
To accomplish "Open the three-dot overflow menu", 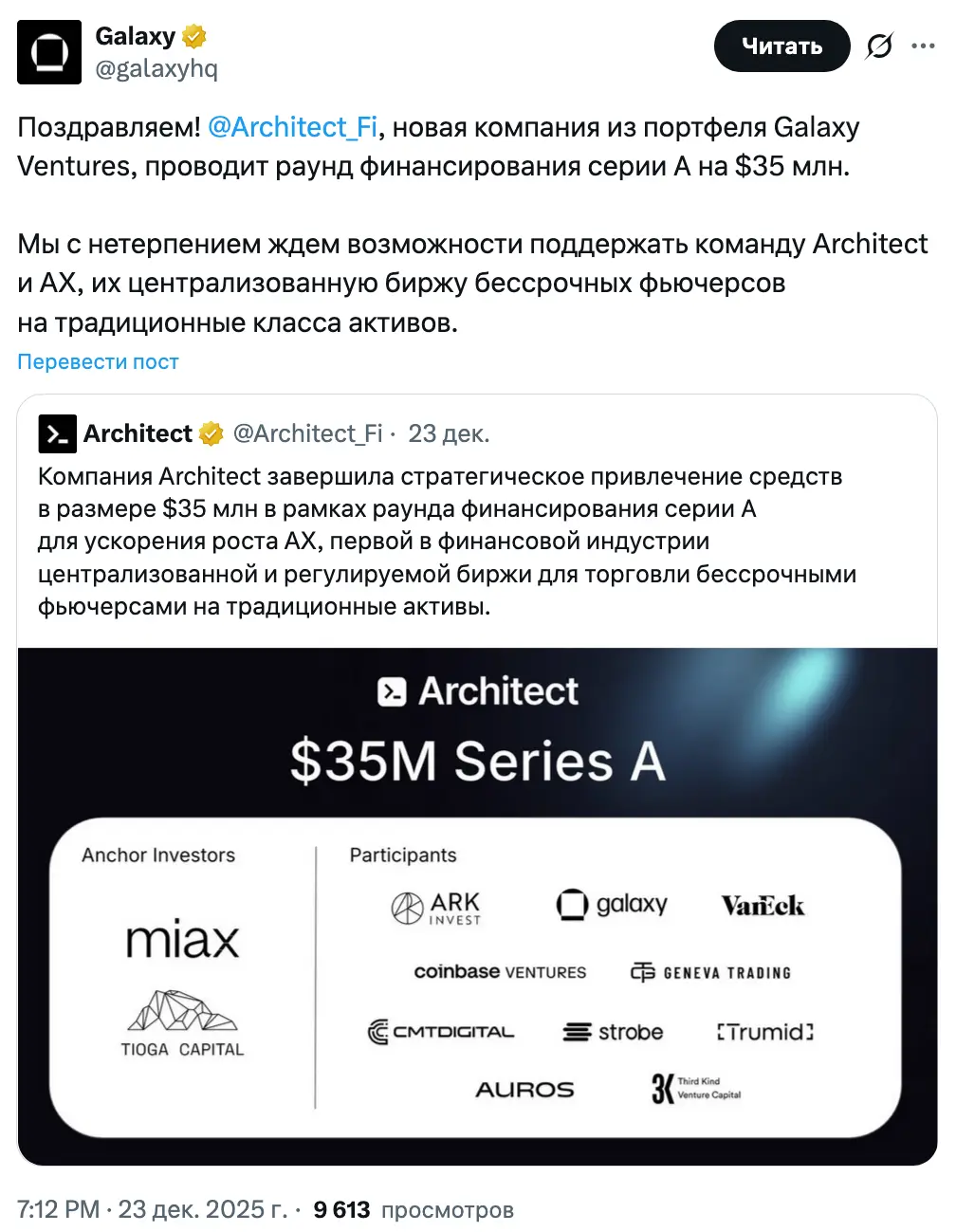I will (x=923, y=46).
